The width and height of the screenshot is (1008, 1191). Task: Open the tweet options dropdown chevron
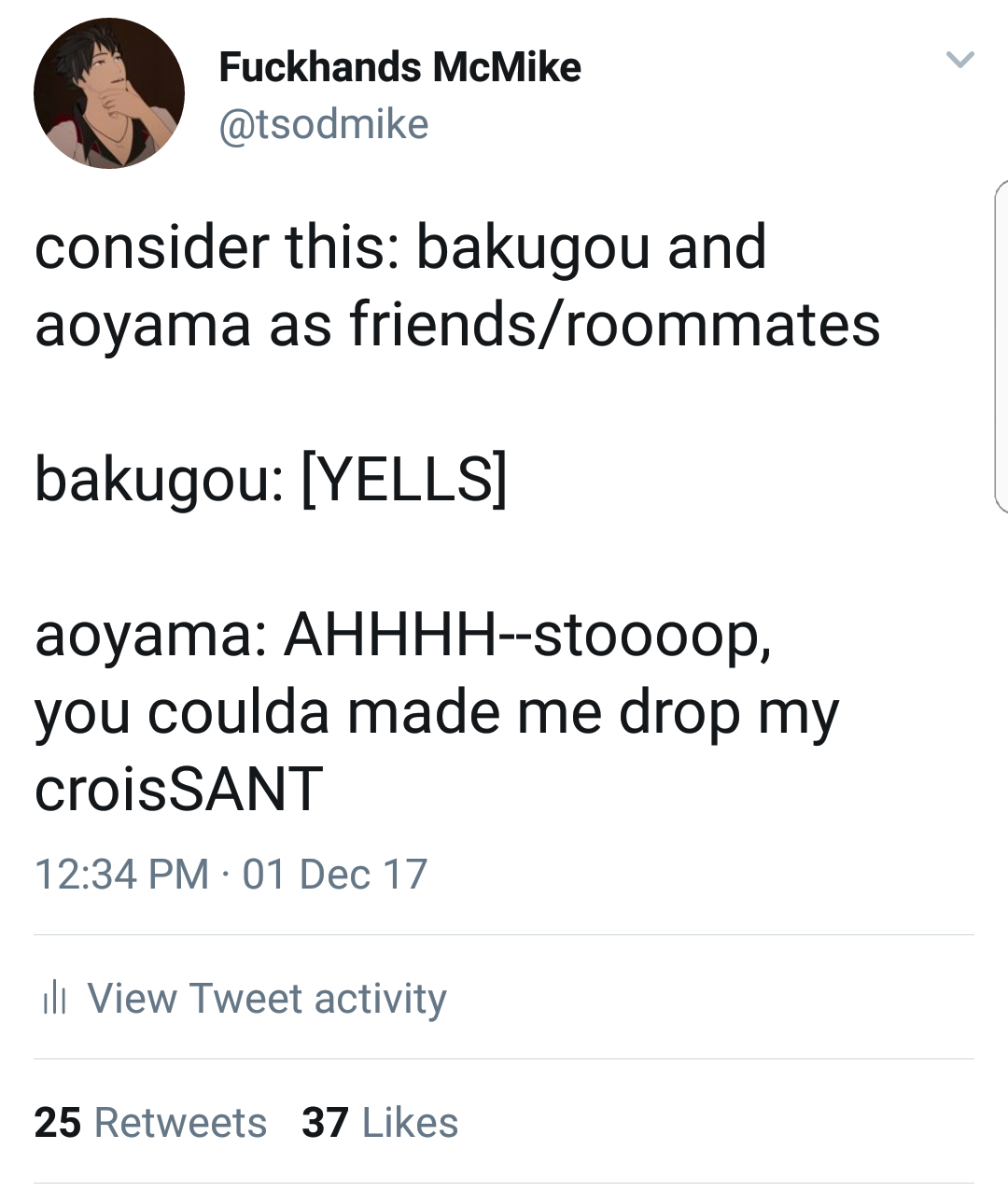959,61
